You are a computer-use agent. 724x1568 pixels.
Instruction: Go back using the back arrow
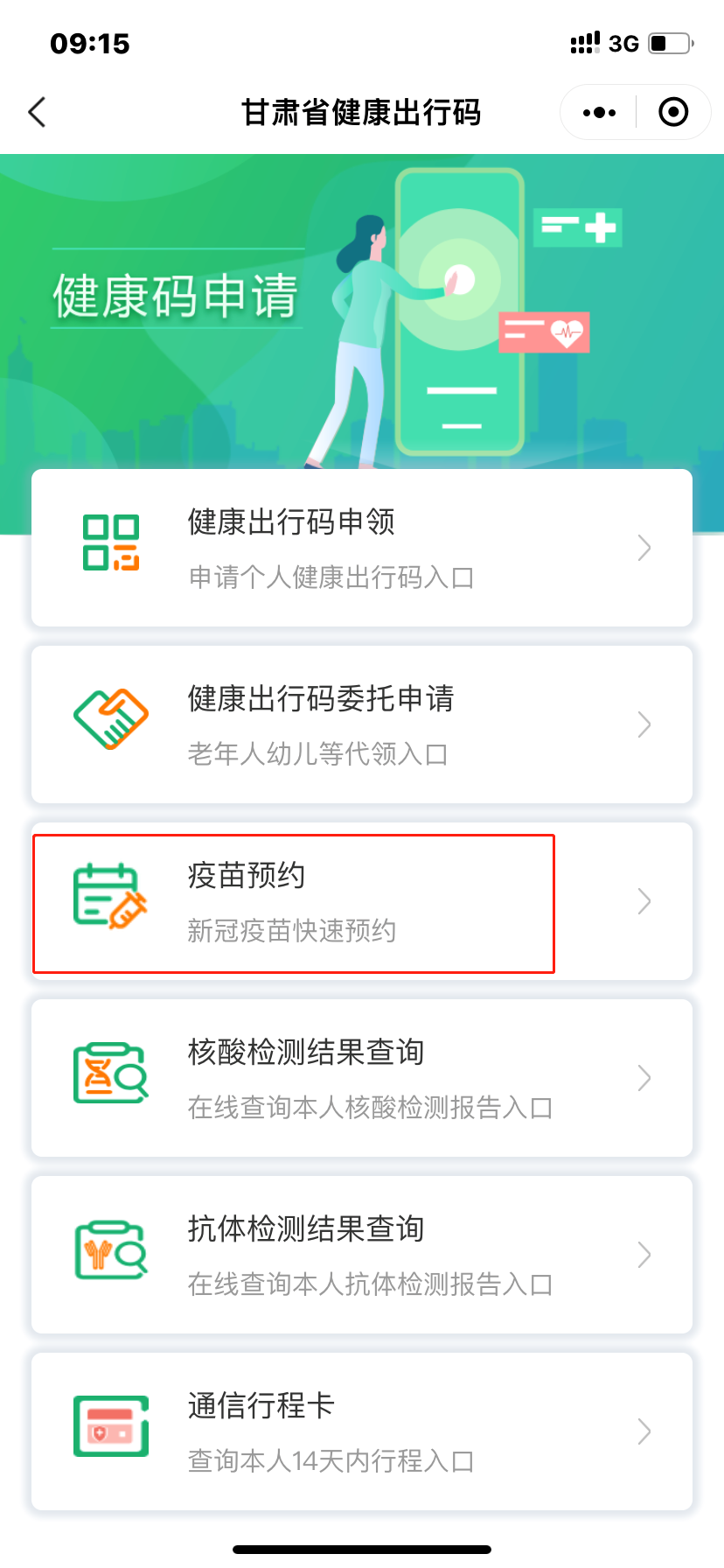[x=37, y=112]
